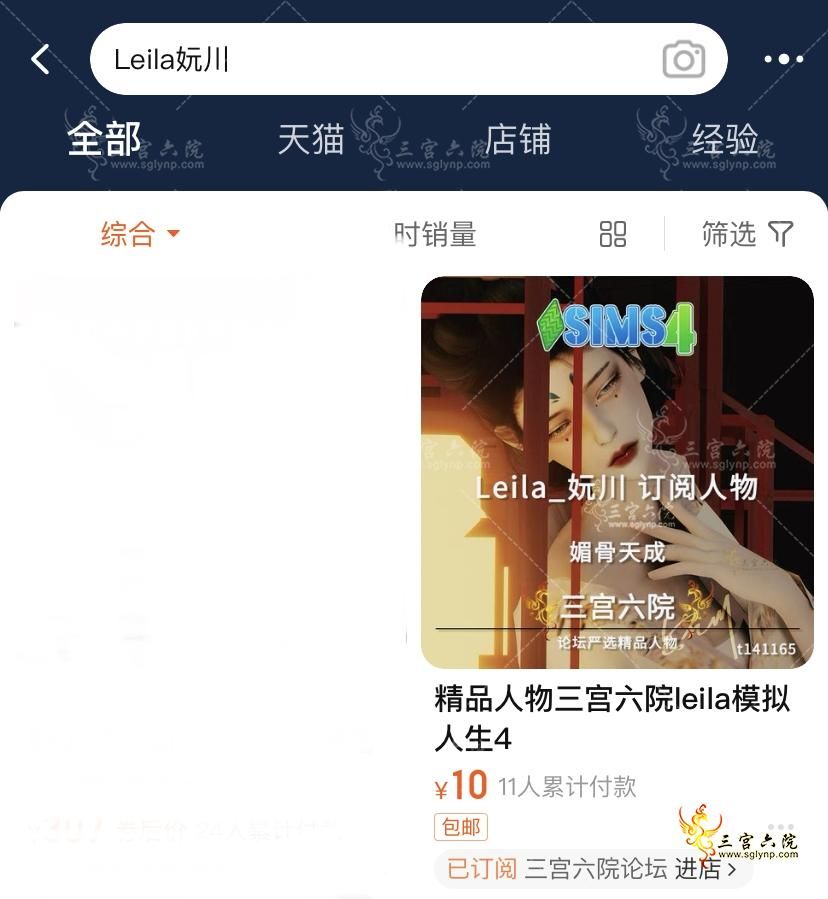Sort results by 销量

pyautogui.click(x=435, y=234)
